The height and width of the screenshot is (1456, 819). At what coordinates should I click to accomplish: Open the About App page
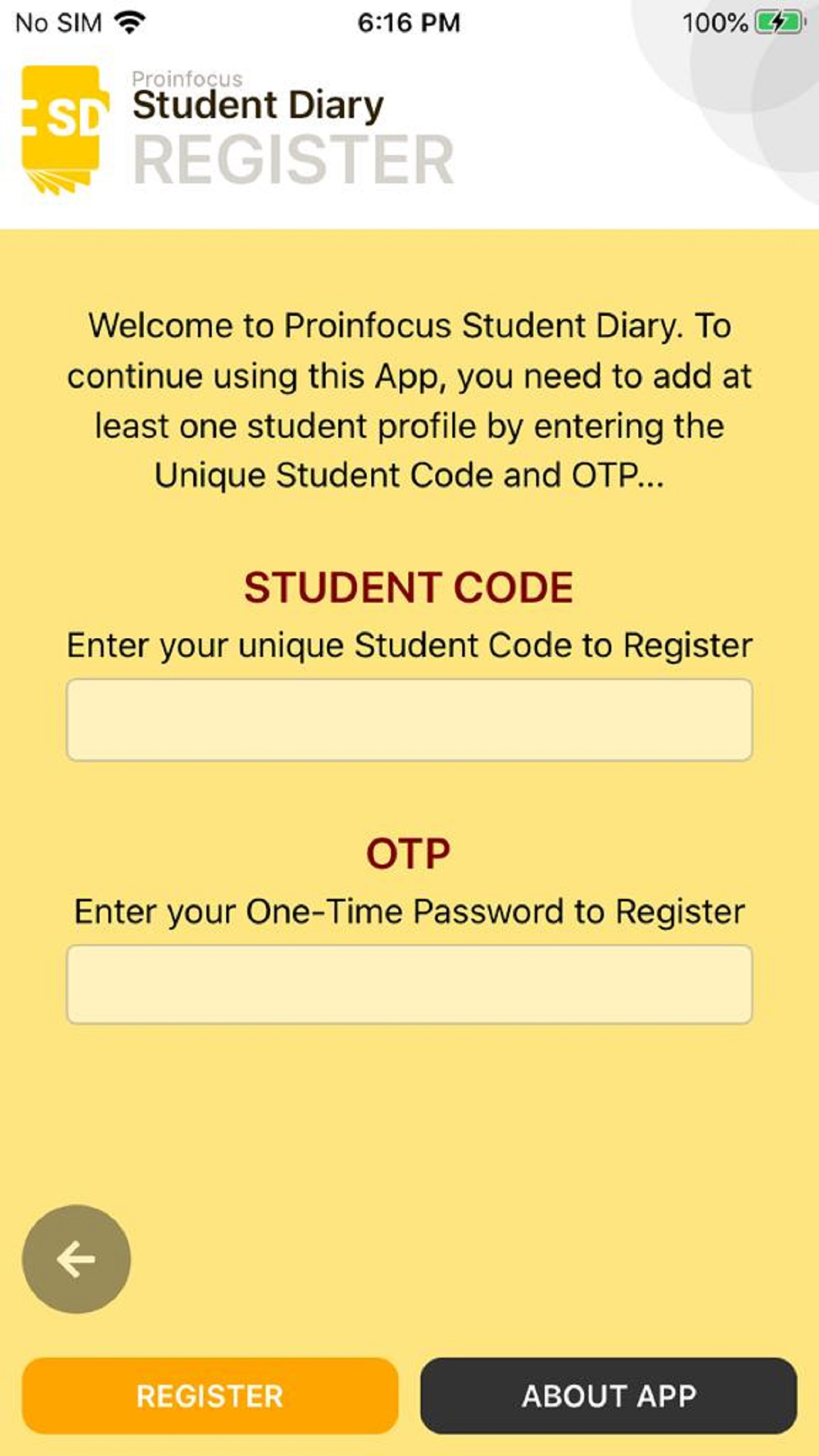point(609,1395)
